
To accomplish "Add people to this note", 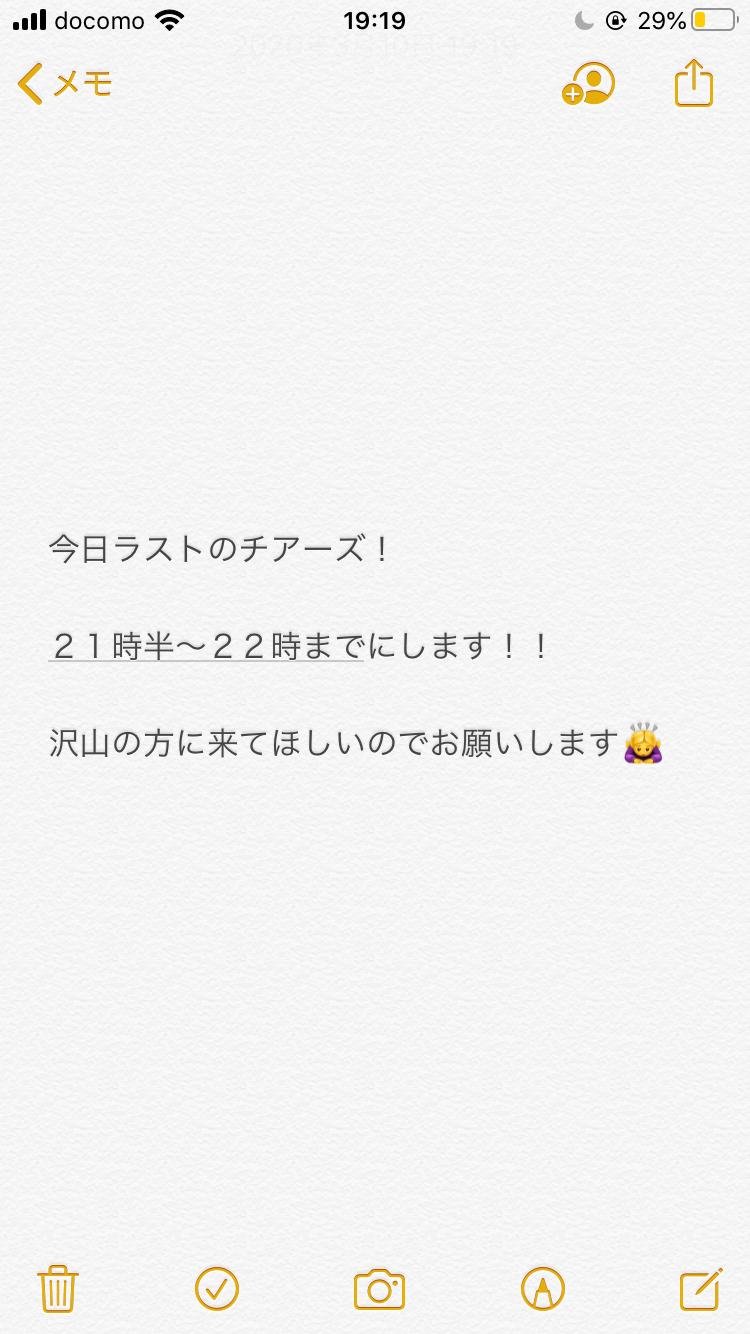I will [588, 84].
